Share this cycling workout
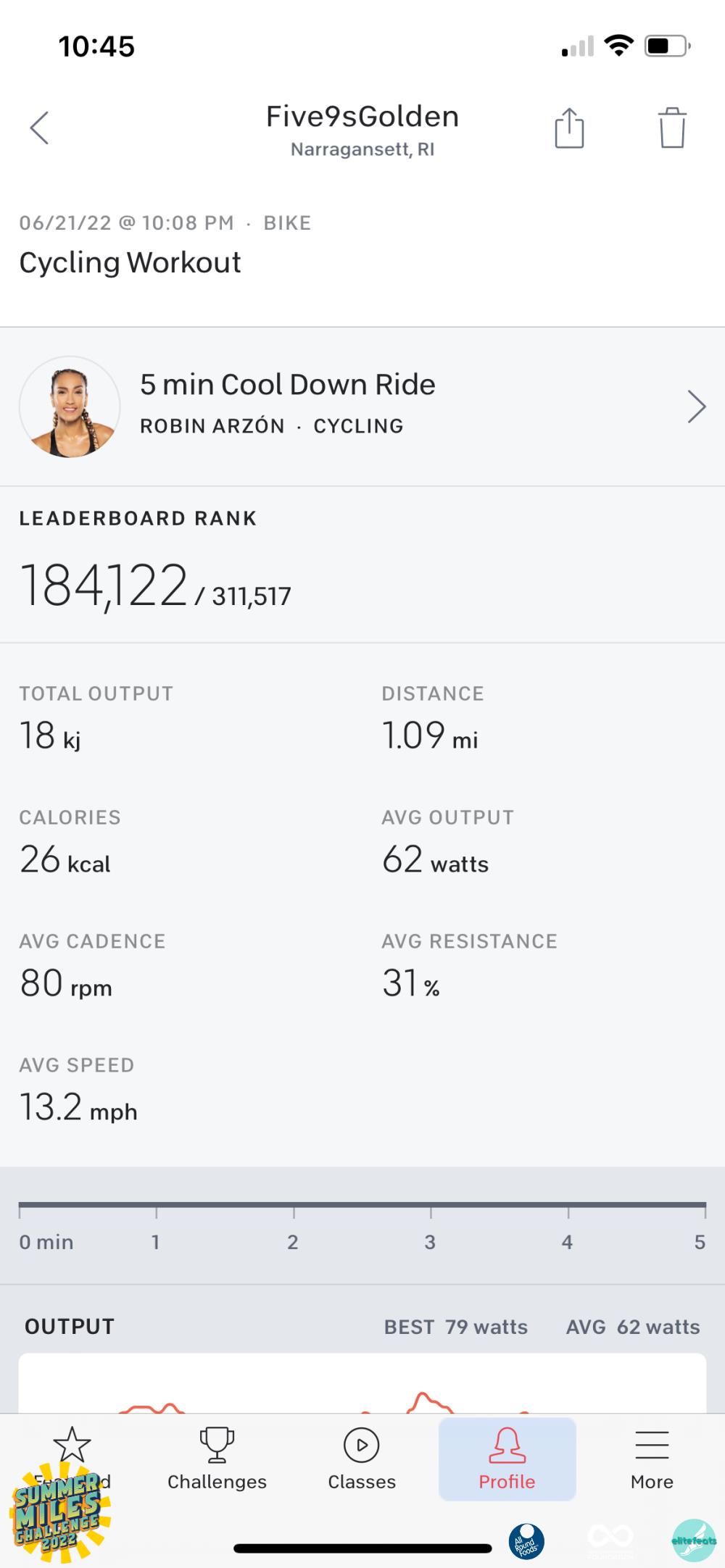725x1568 pixels. (x=569, y=128)
